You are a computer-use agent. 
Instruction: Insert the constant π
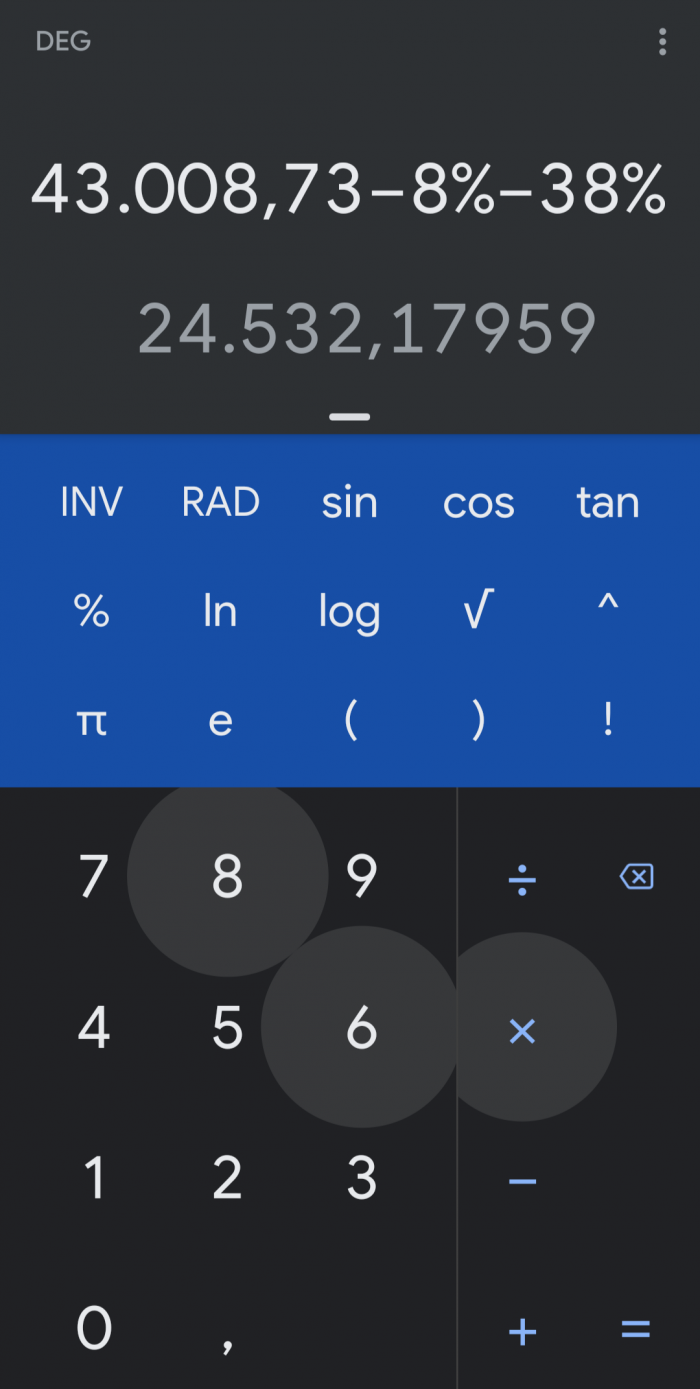coord(91,720)
